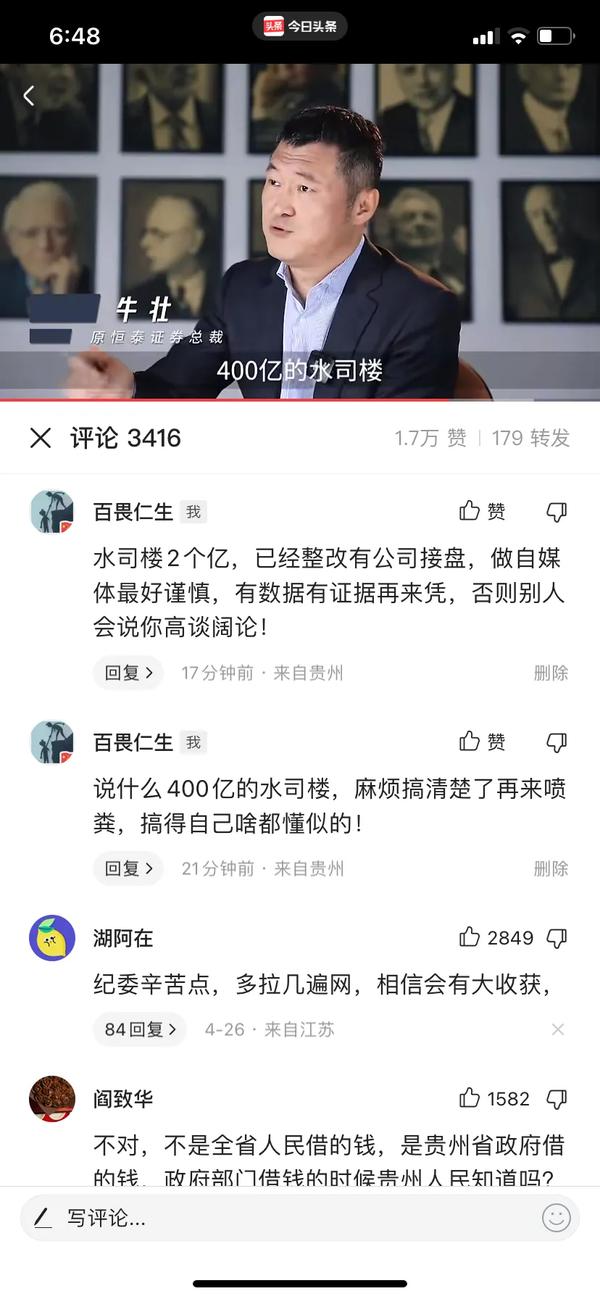
Task: Expand the 84回复 under 湖阿在's comment
Action: coord(140,1029)
